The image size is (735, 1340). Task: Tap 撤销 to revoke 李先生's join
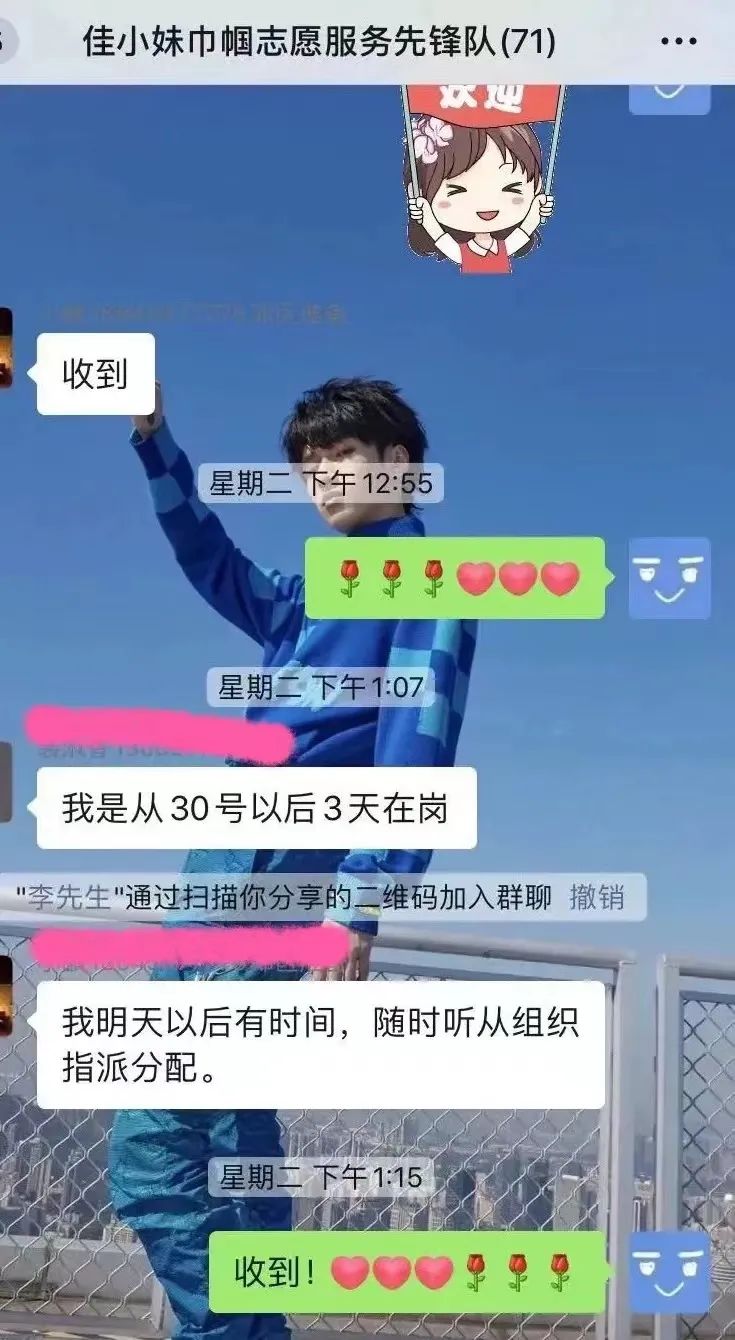coord(596,897)
